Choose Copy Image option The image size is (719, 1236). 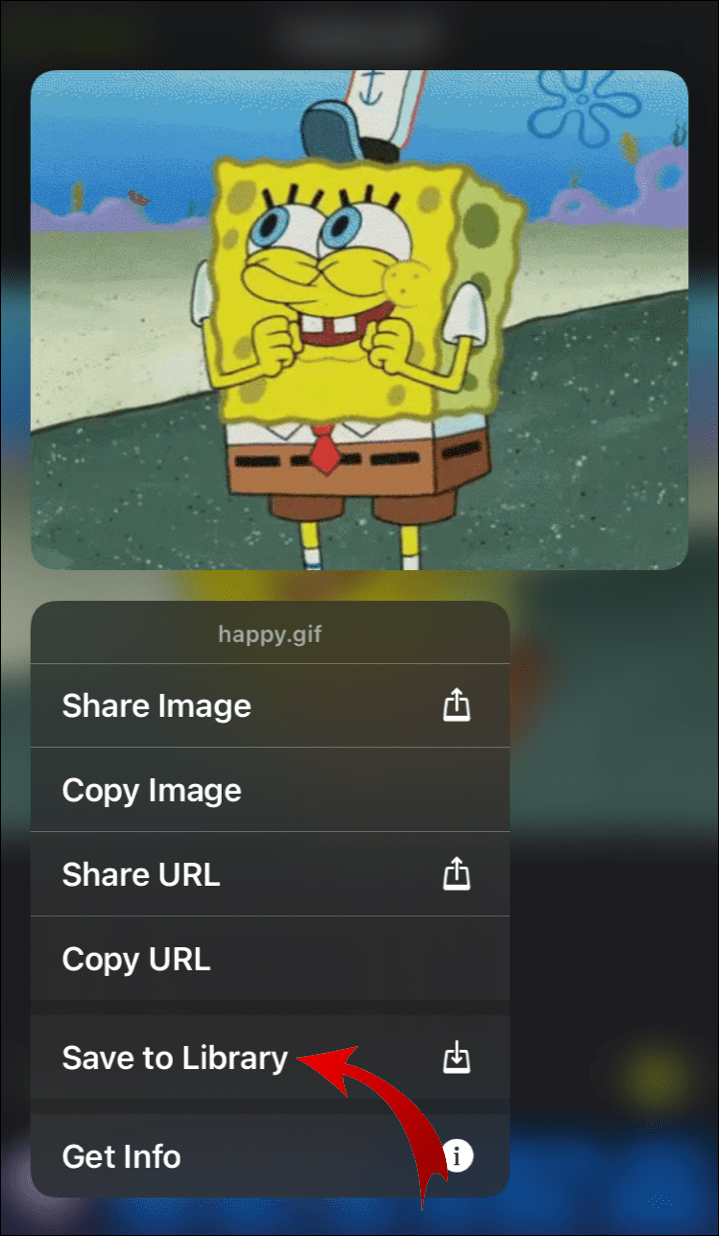(x=268, y=790)
